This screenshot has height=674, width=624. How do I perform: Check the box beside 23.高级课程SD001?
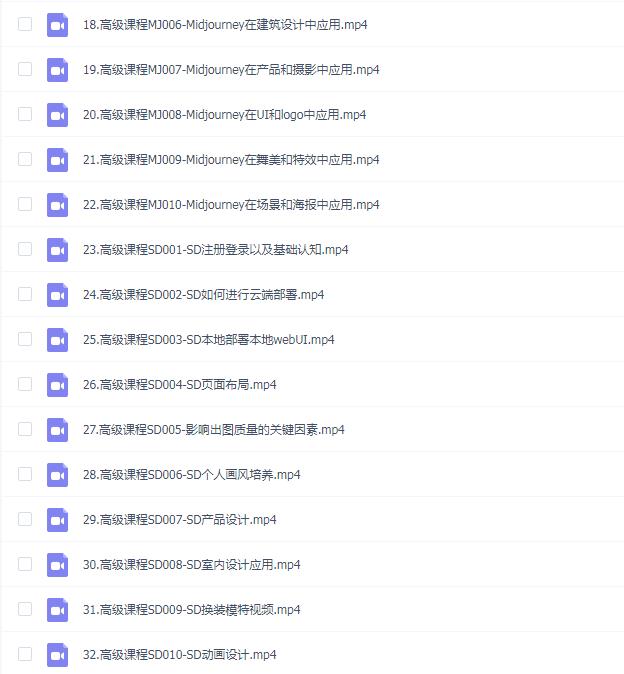coord(25,249)
